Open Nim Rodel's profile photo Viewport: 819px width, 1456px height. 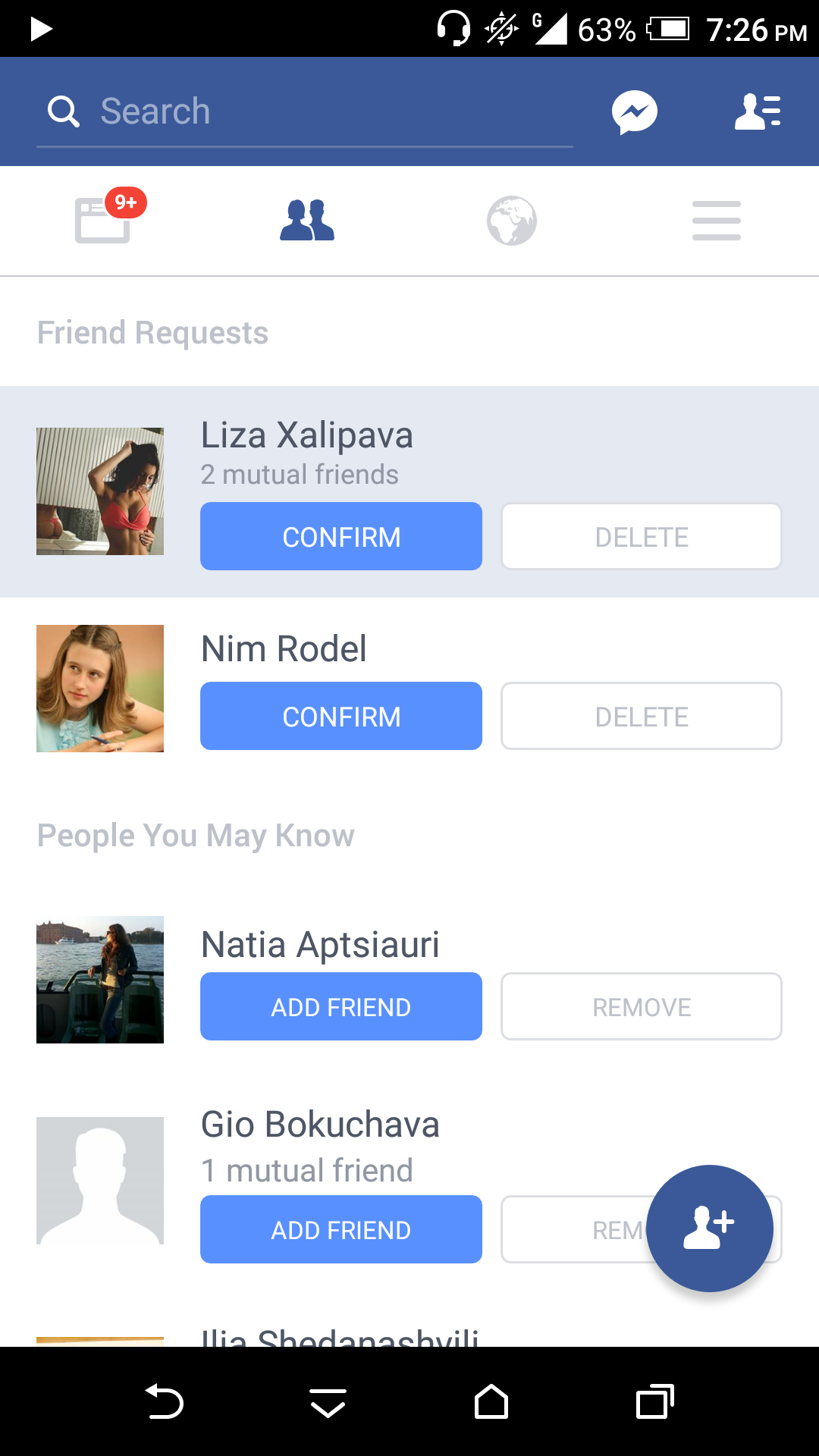100,689
